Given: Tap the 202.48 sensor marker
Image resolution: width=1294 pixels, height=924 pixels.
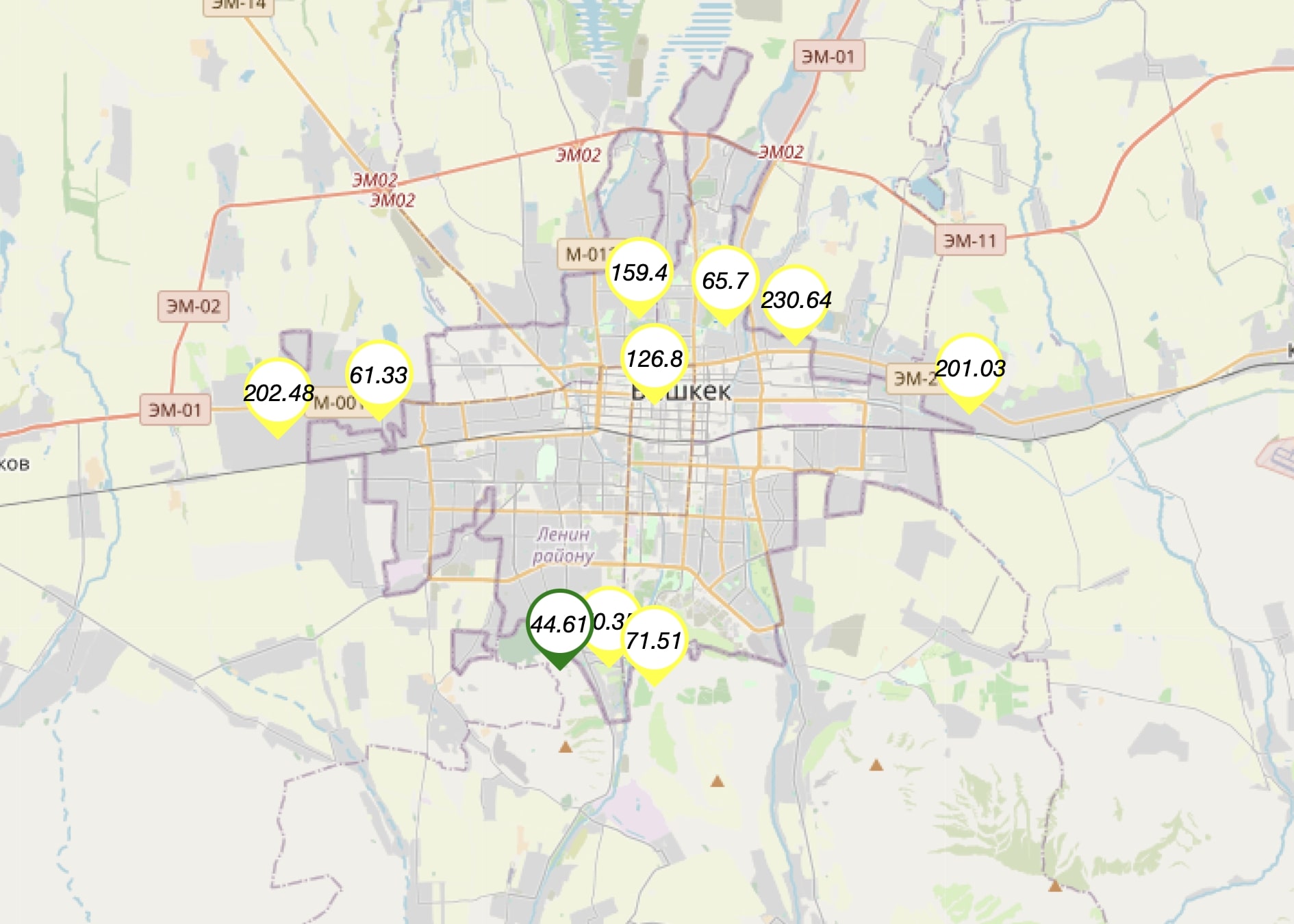Looking at the screenshot, I should [x=278, y=393].
